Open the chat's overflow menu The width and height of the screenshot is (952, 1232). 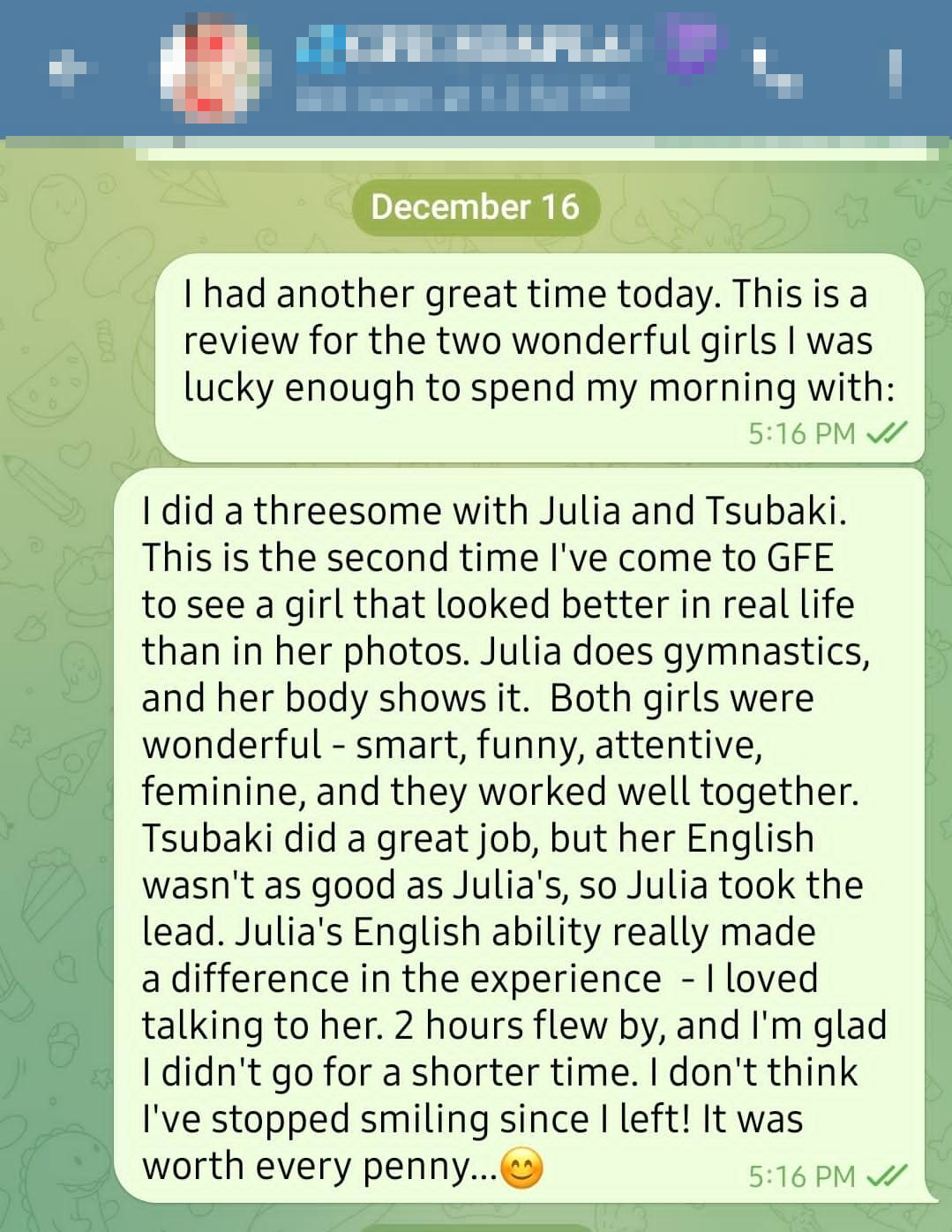(x=895, y=67)
